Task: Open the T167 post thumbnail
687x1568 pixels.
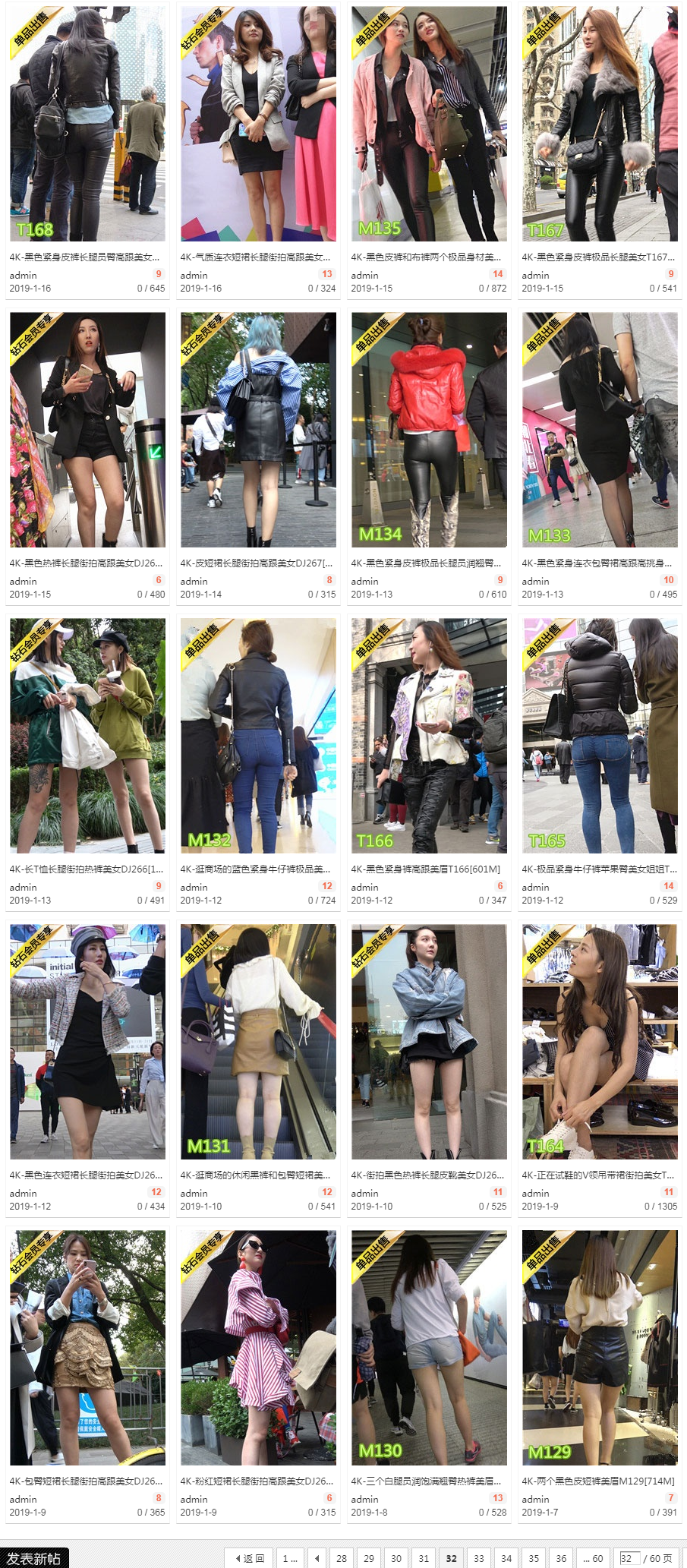Action: 600,124
